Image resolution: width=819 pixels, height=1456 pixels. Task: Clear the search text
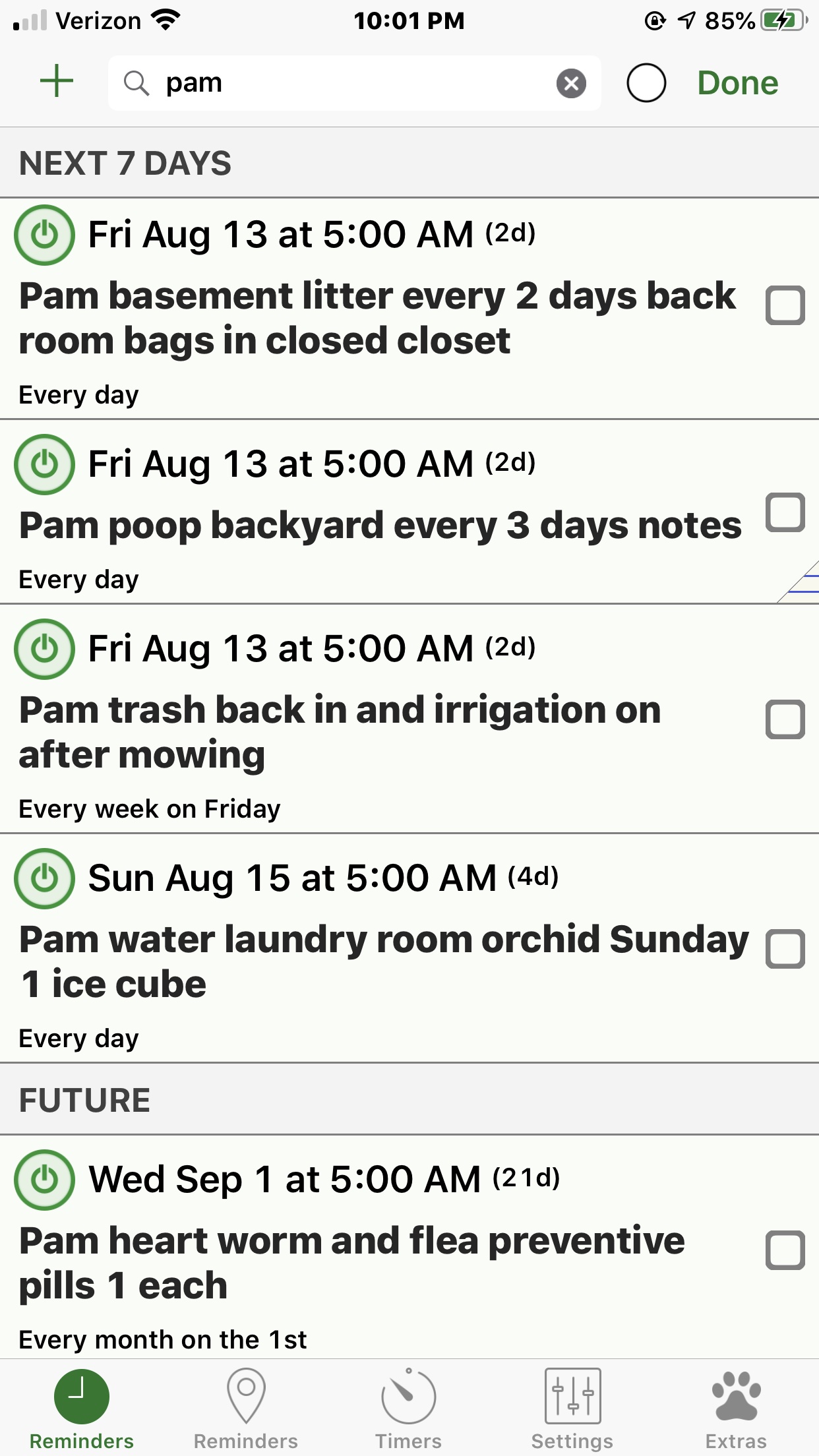tap(571, 83)
